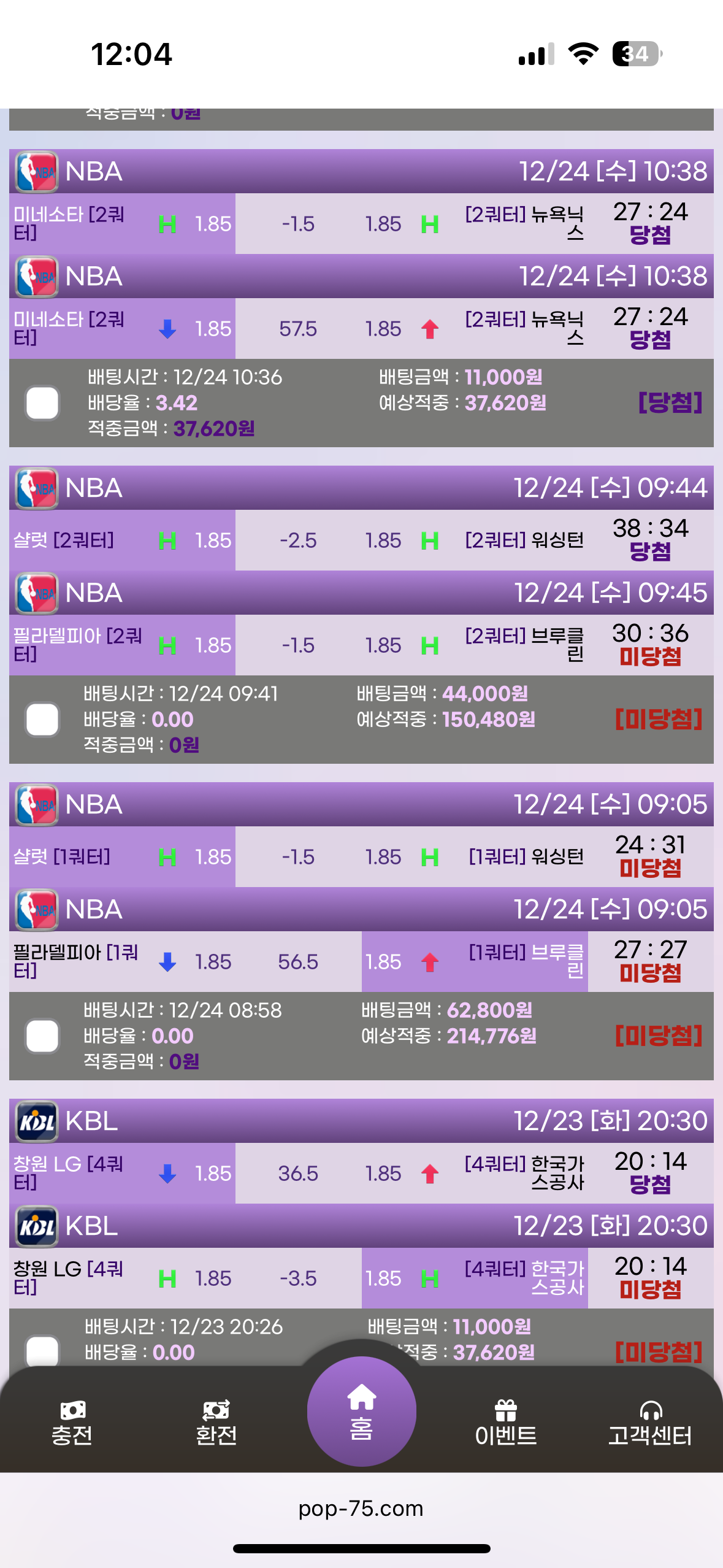The height and width of the screenshot is (1568, 723).
Task: Tick the checkbox for the 62,800원 bet
Action: (42, 1036)
